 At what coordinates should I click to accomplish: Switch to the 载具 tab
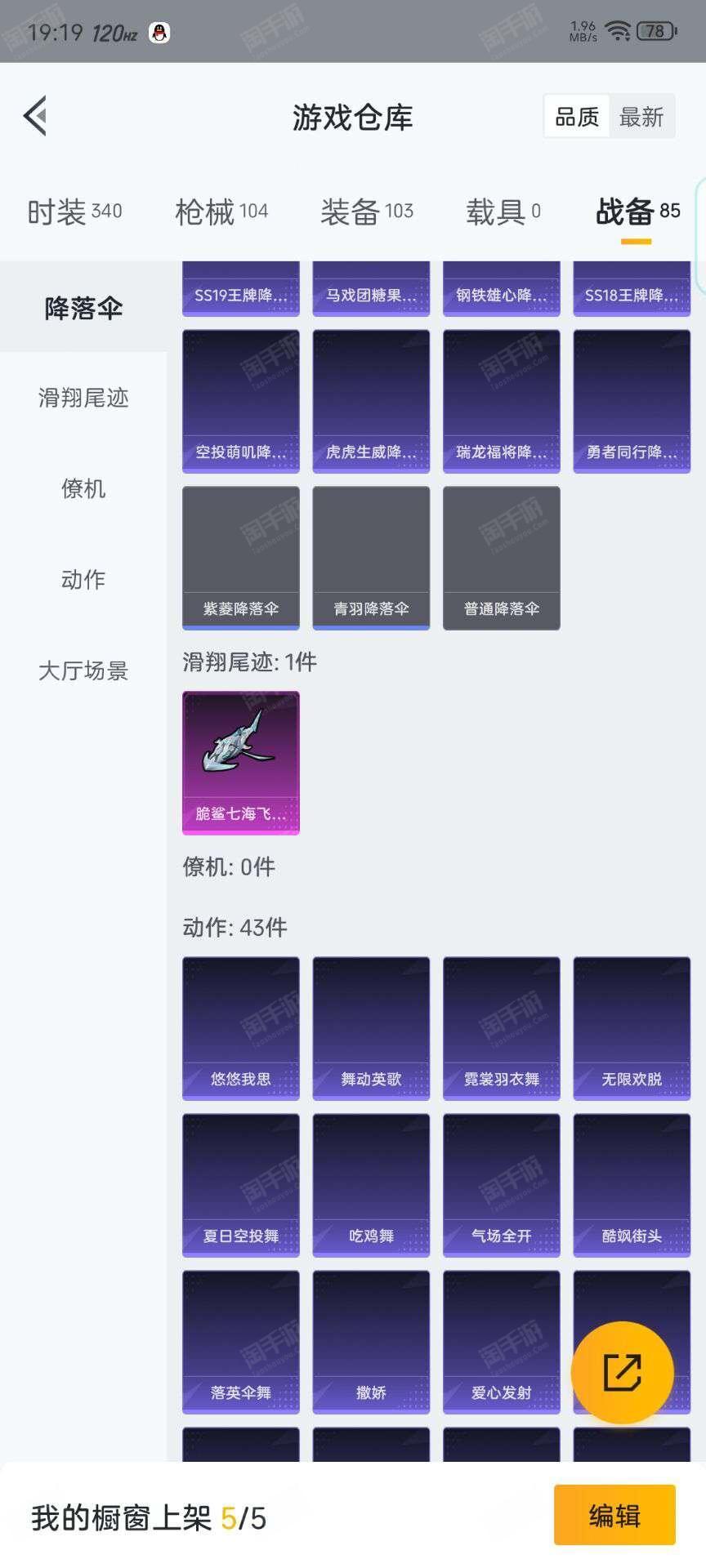coord(503,212)
